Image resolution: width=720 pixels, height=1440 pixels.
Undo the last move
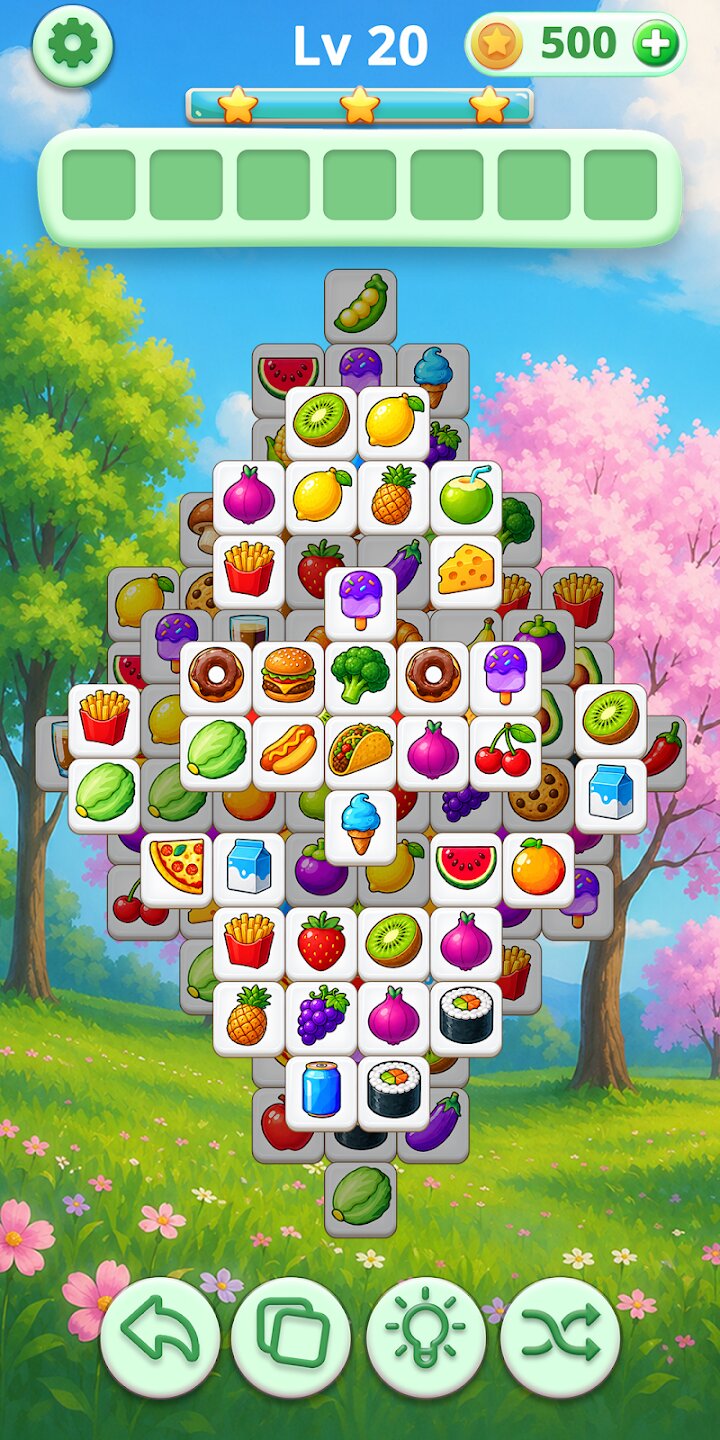160,1337
